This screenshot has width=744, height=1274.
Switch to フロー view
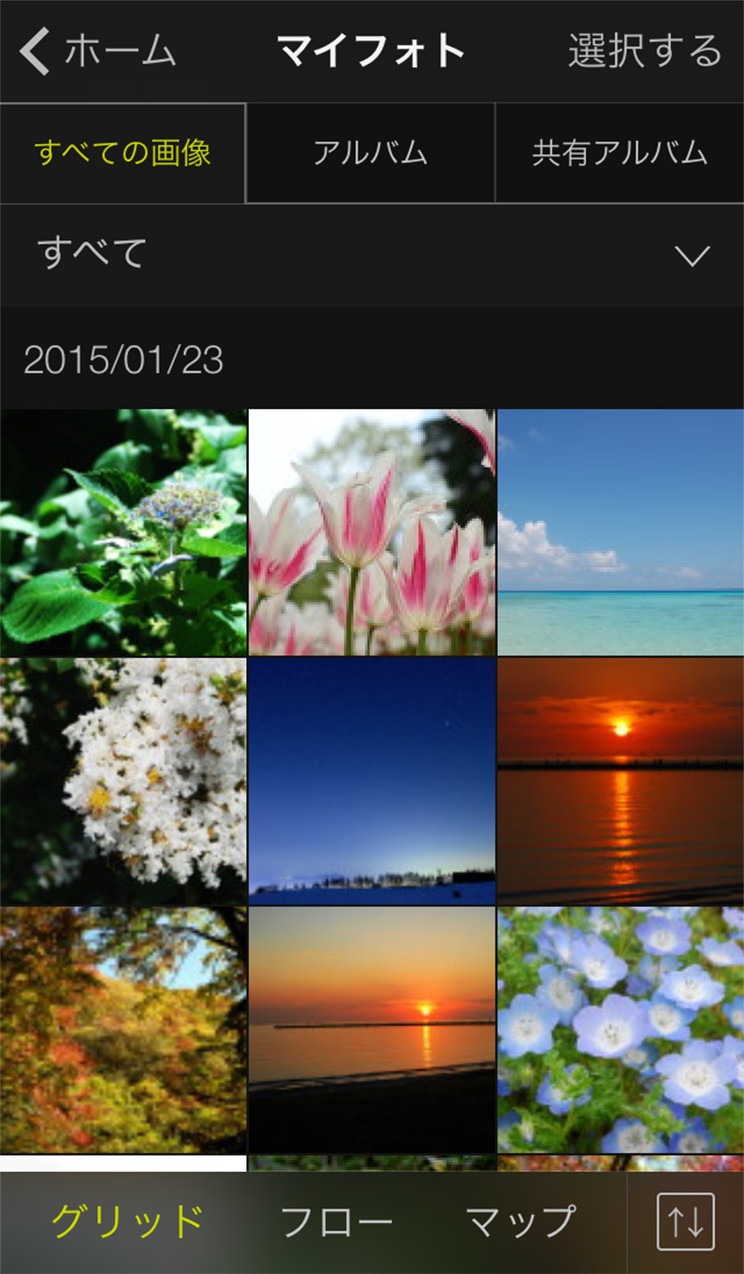click(x=336, y=1221)
